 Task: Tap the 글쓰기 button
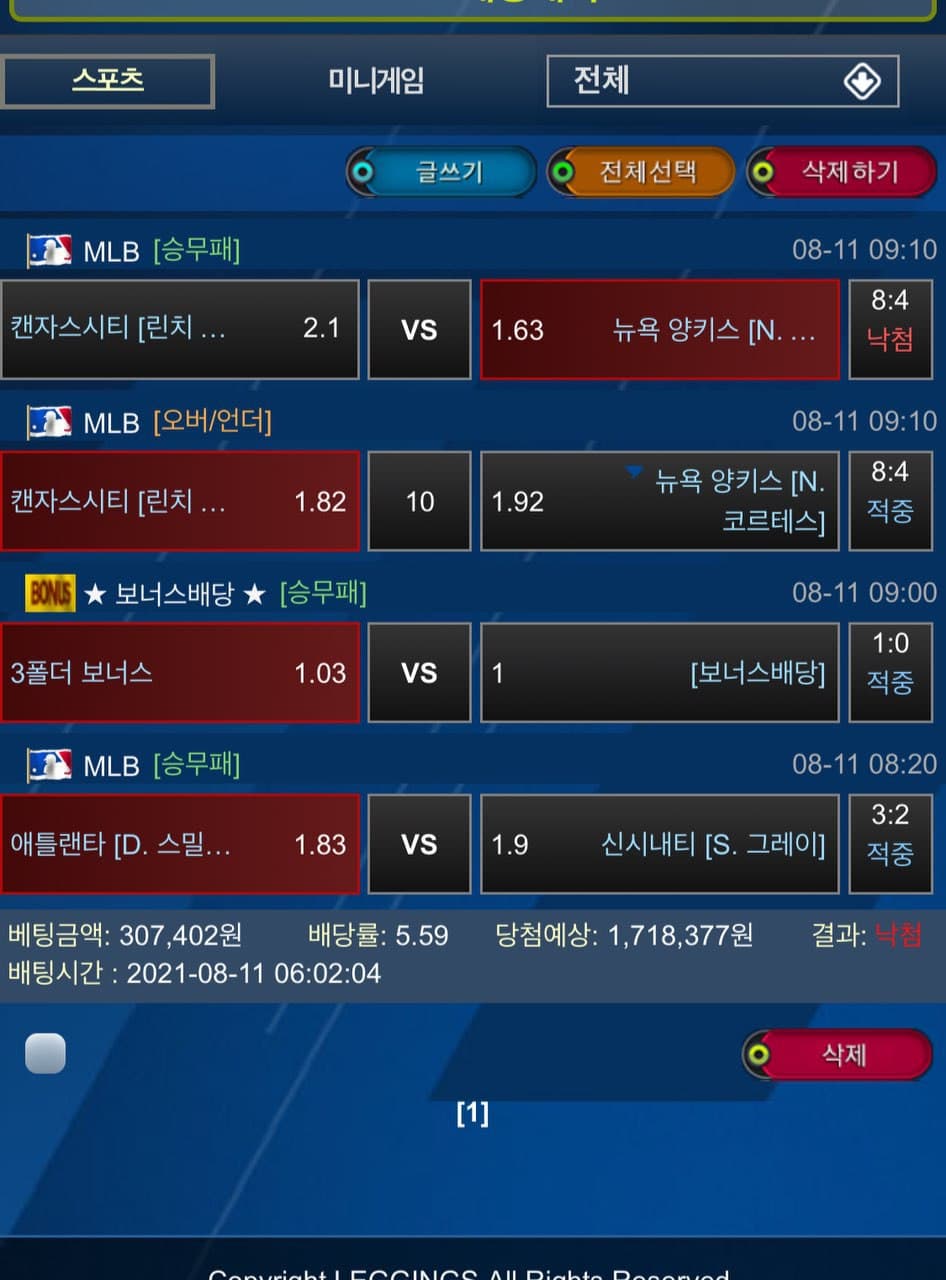point(442,172)
